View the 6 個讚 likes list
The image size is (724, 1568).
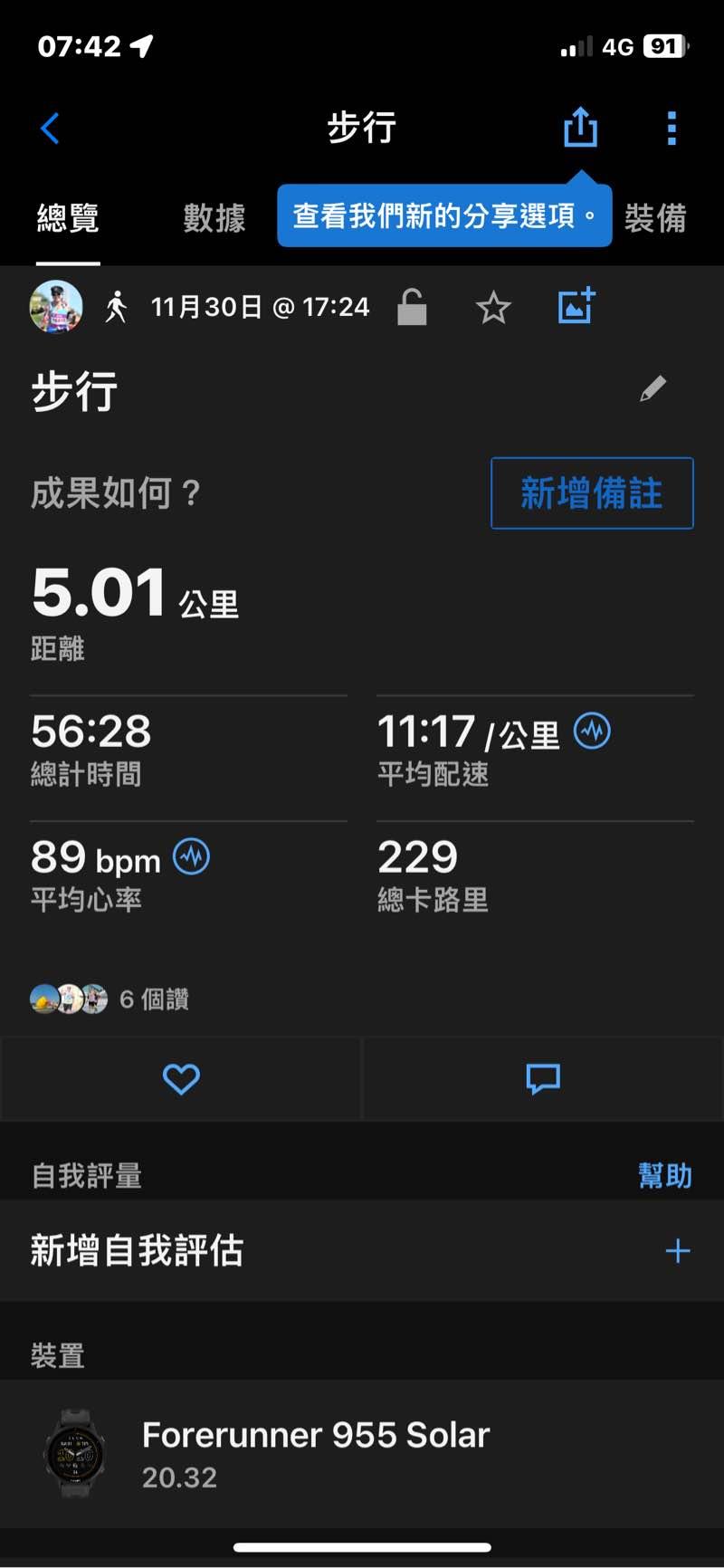click(110, 999)
